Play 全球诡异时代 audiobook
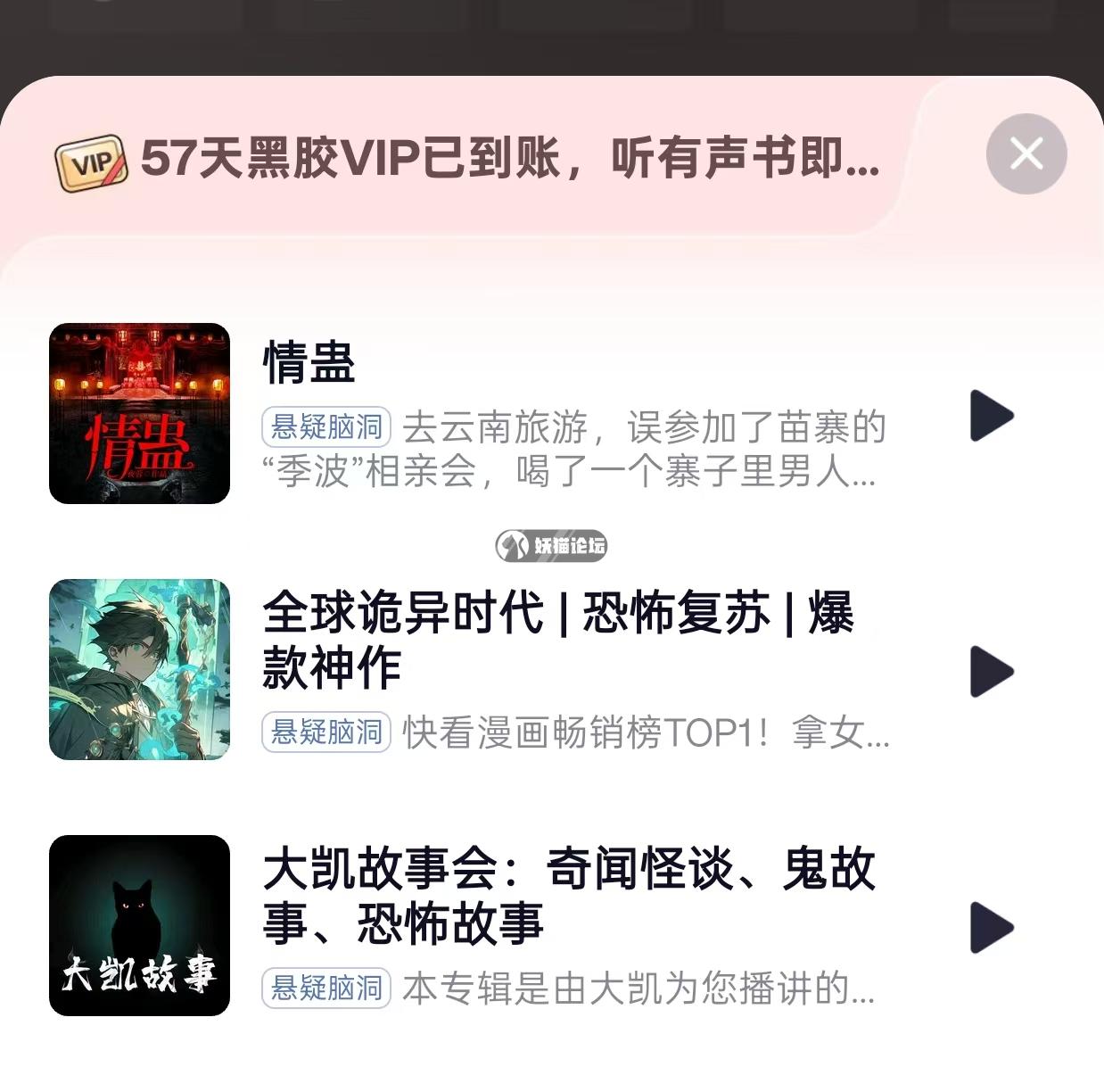The width and height of the screenshot is (1104, 1092). point(992,672)
